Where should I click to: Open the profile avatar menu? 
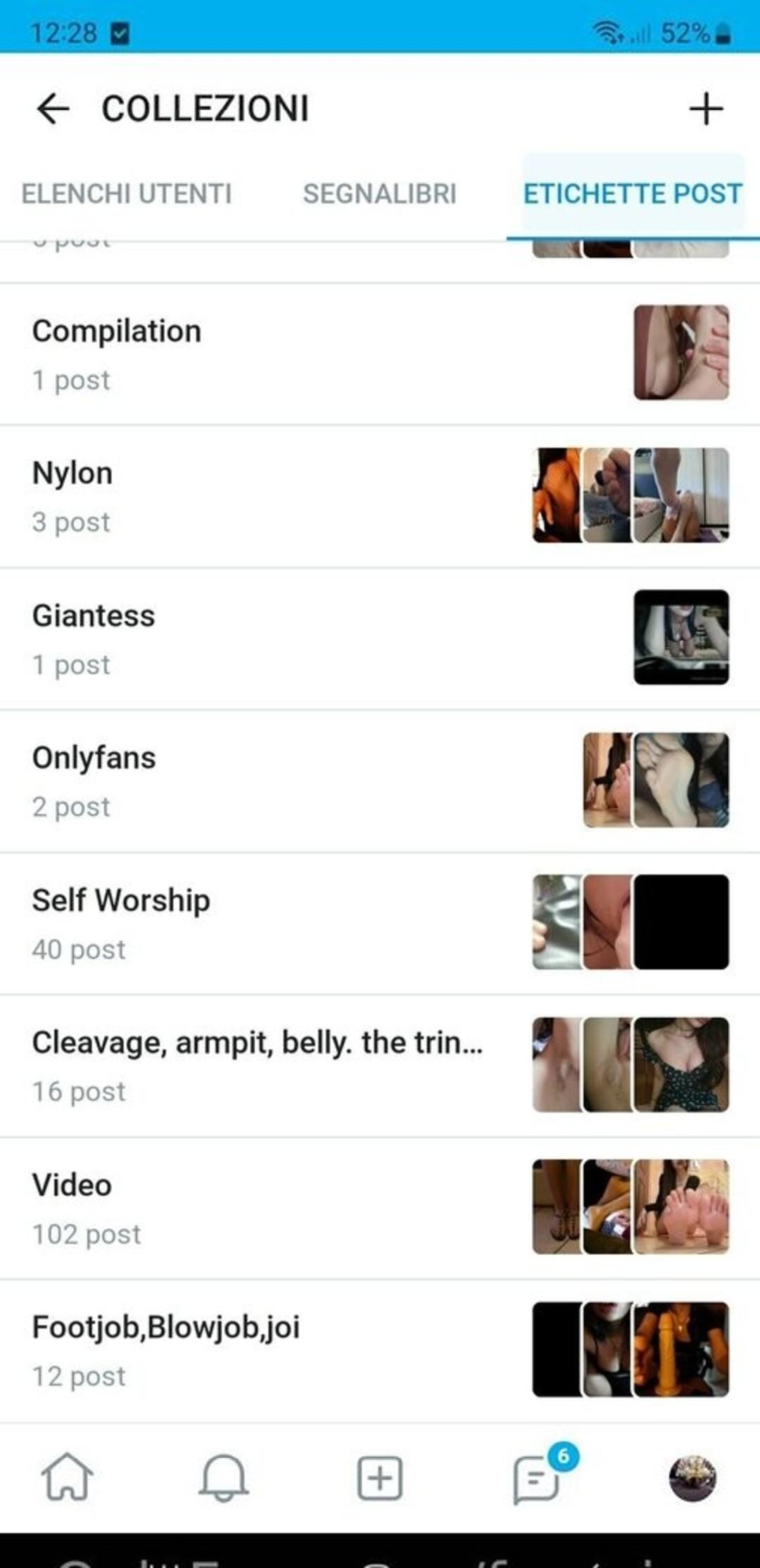[692, 1477]
